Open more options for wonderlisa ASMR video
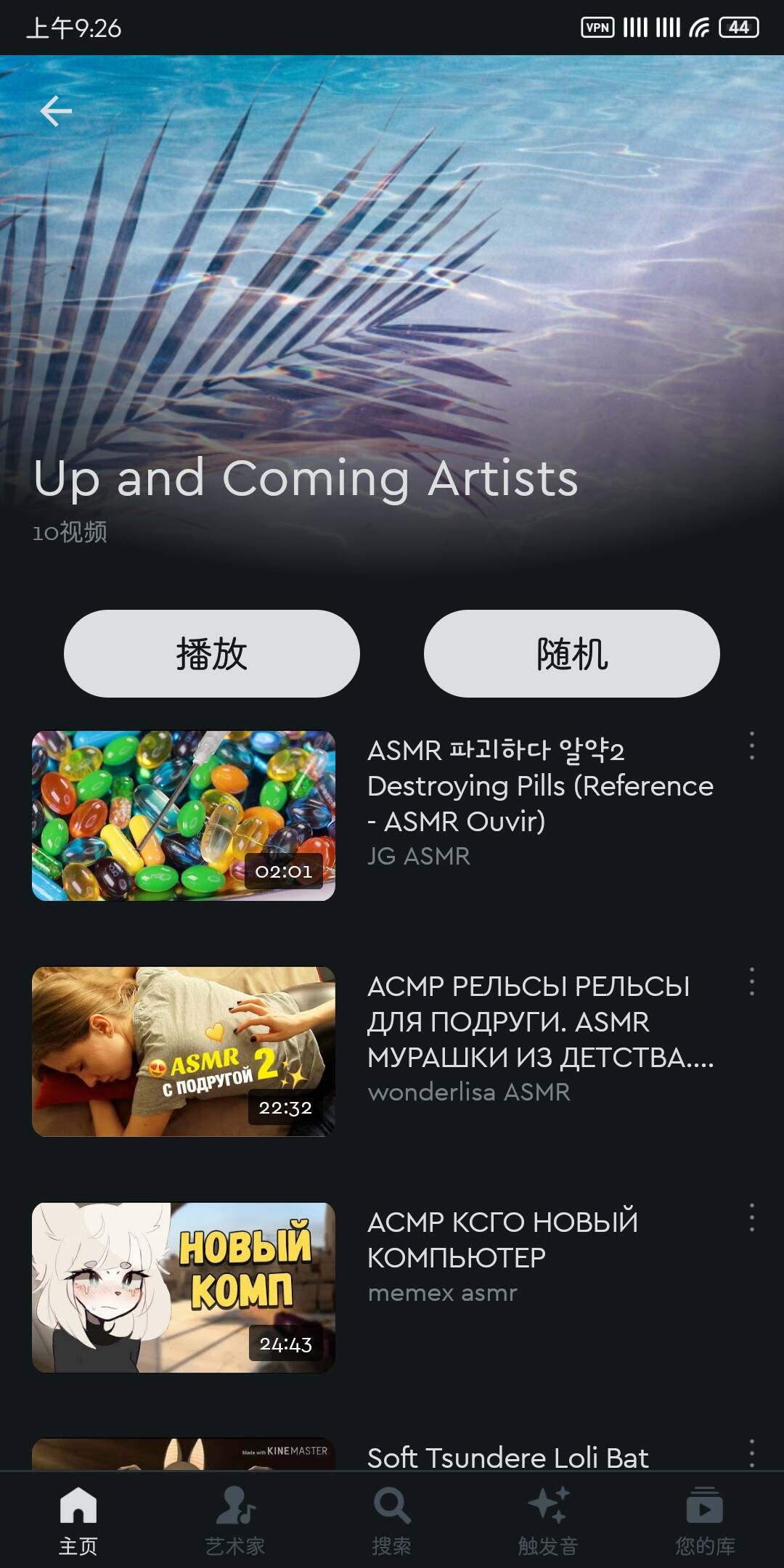The height and width of the screenshot is (1568, 784). click(x=751, y=981)
